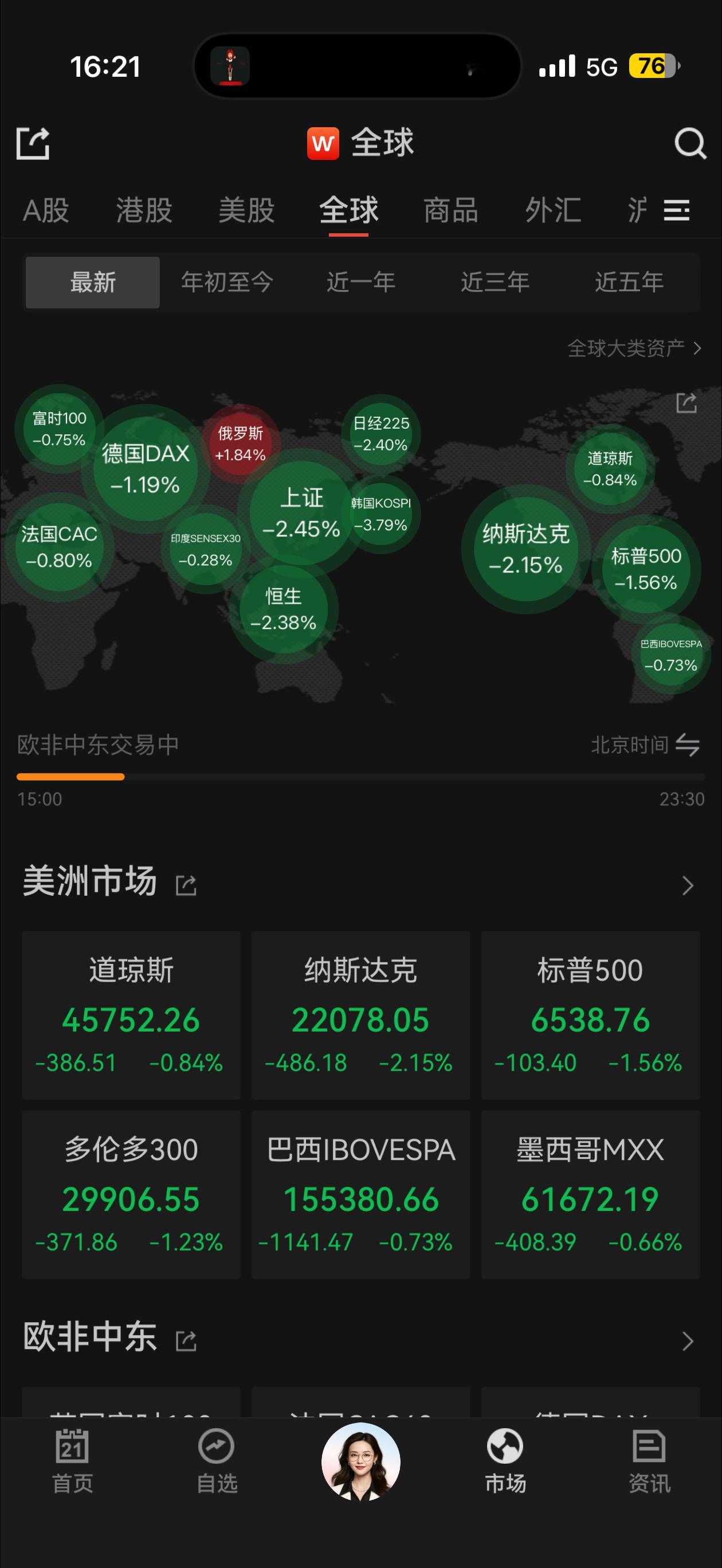This screenshot has height=1568, width=722.
Task: Select the 最新 time filter
Action: click(x=92, y=281)
